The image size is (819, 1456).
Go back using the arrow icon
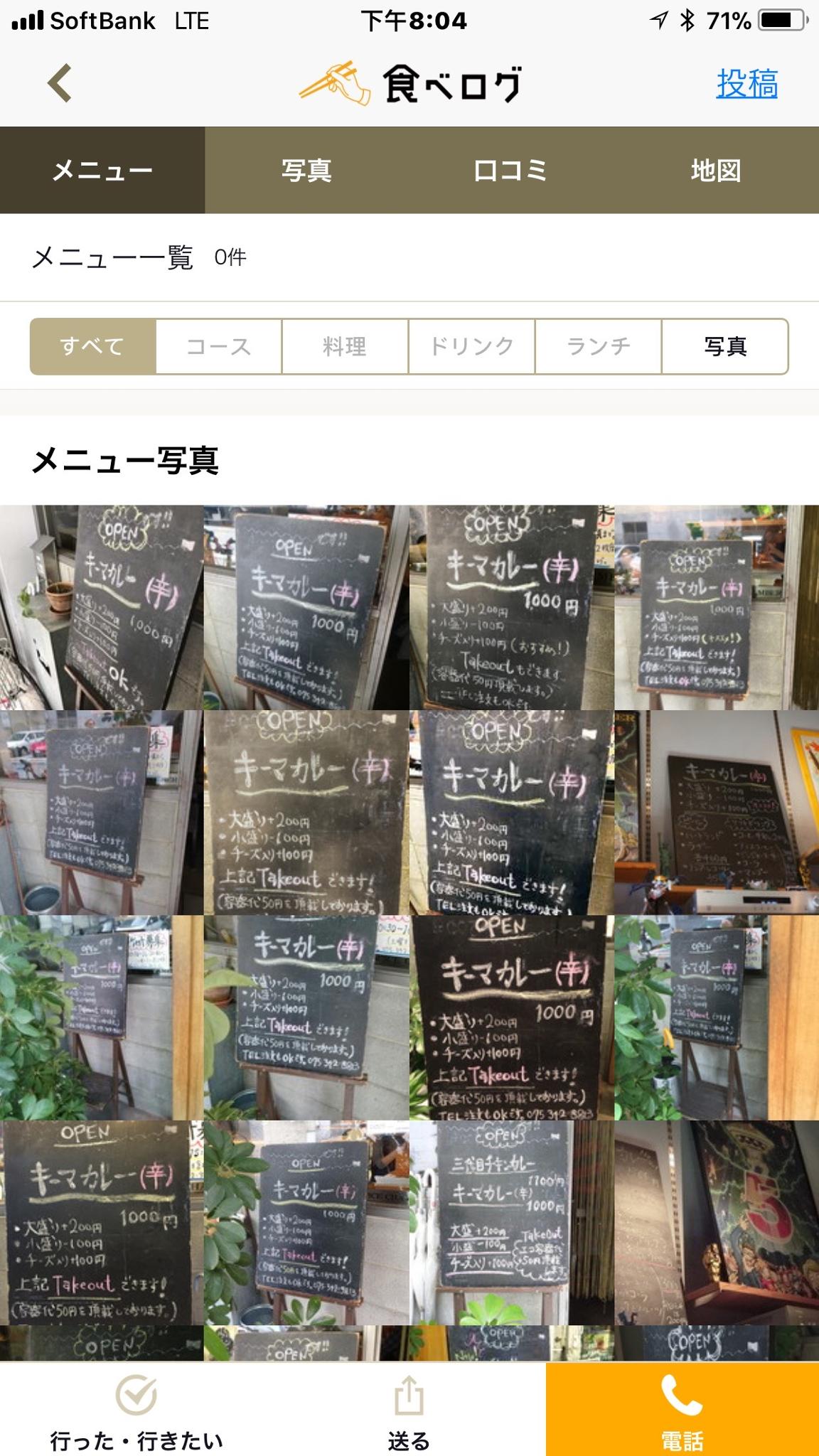[x=60, y=83]
